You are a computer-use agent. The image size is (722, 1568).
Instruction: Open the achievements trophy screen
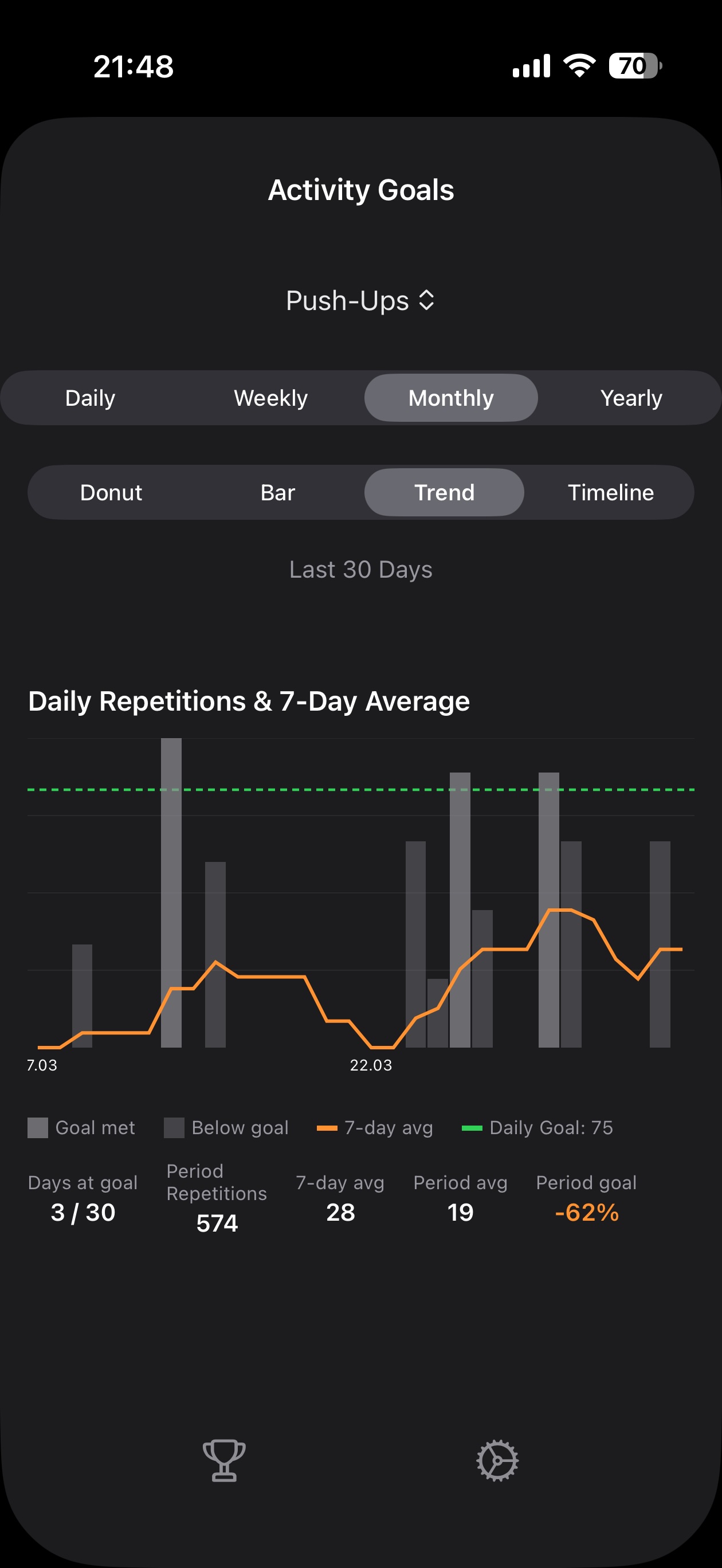(224, 1460)
